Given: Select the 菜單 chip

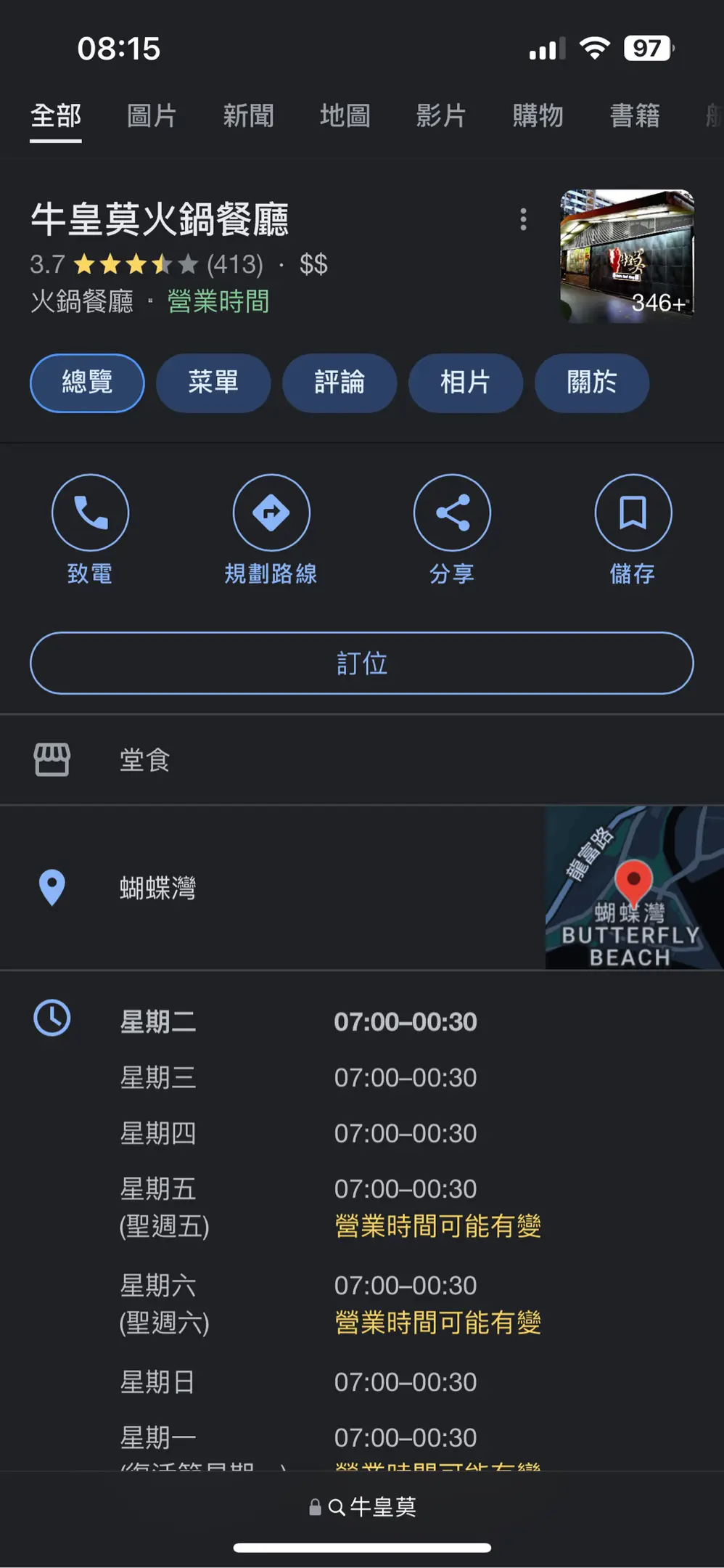Looking at the screenshot, I should pyautogui.click(x=213, y=383).
